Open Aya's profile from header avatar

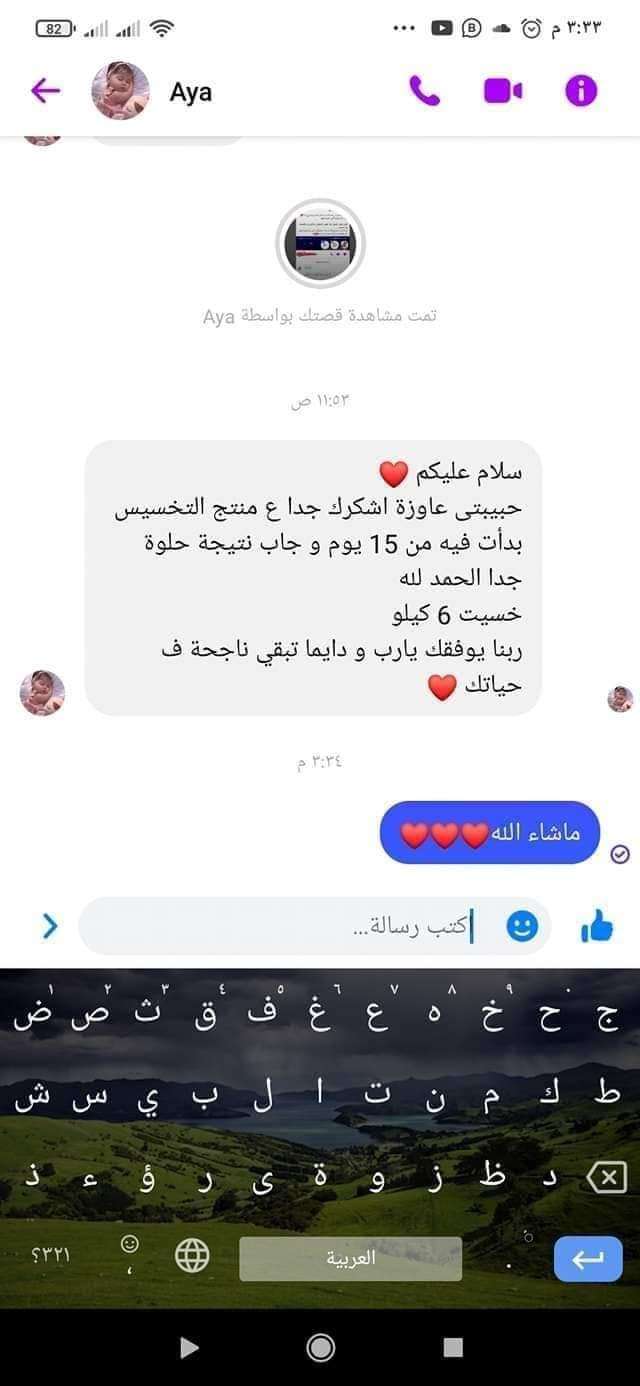pyautogui.click(x=121, y=91)
